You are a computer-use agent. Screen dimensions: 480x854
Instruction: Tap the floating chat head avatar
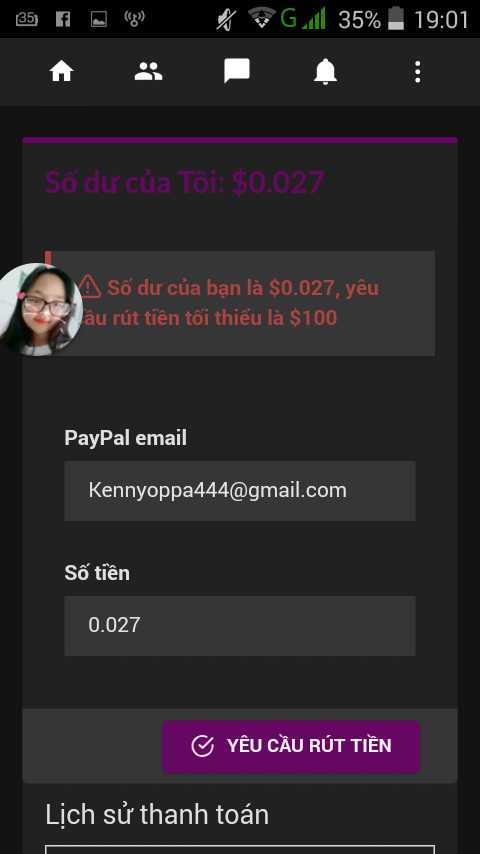[39, 309]
